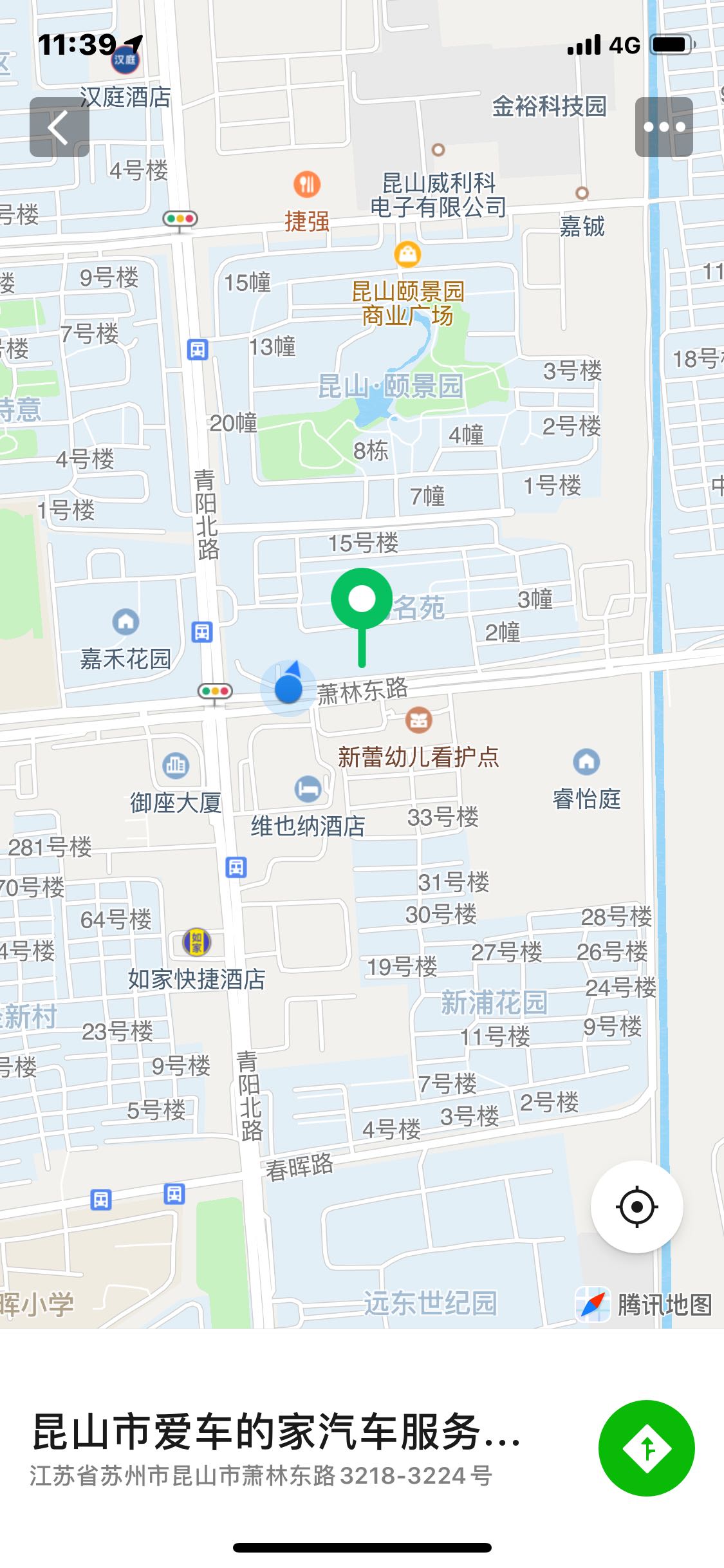This screenshot has width=724, height=1568.
Task: Select the 睿怡庭 residence marker
Action: (x=586, y=761)
